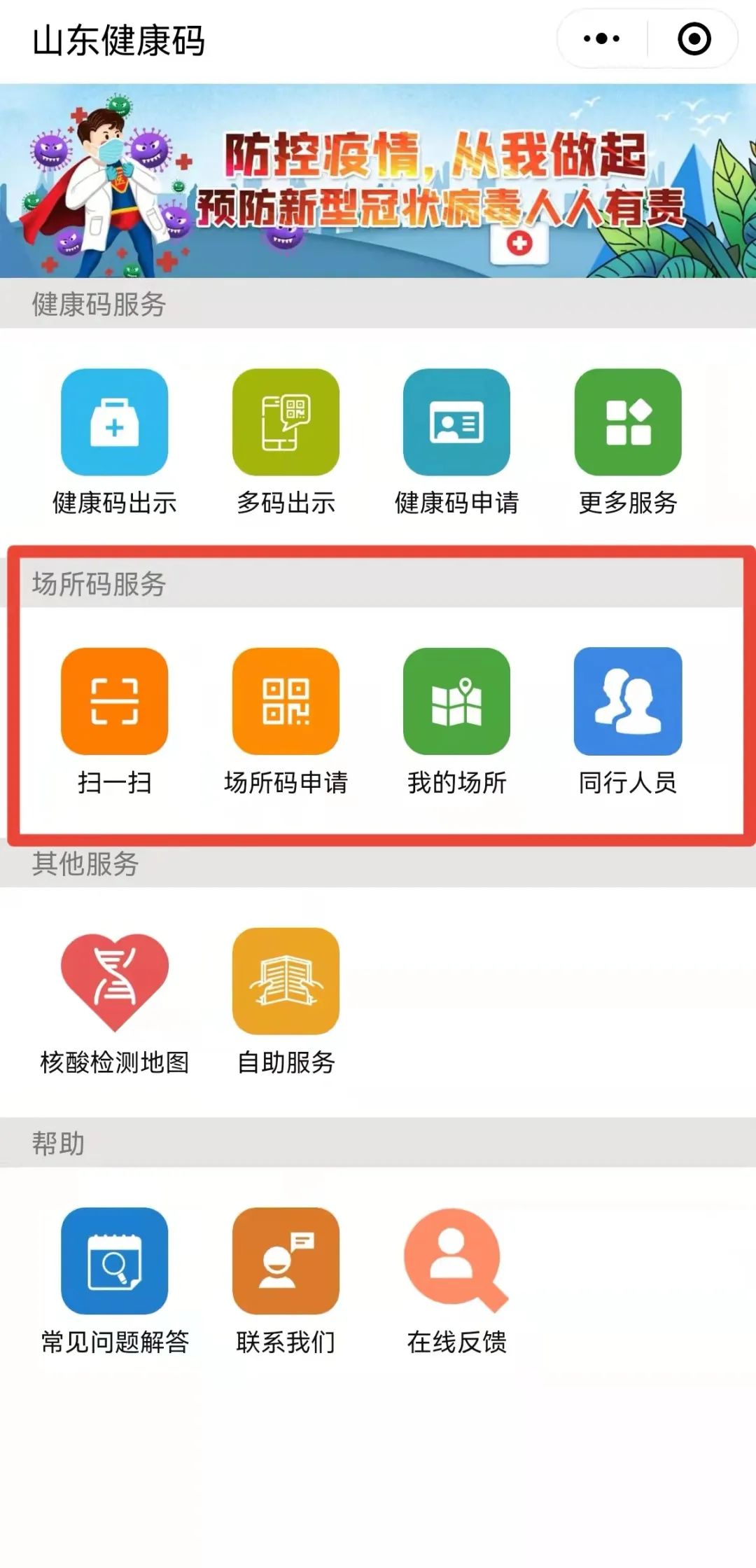View 我的场所
This screenshot has height=1568, width=756.
[456, 701]
